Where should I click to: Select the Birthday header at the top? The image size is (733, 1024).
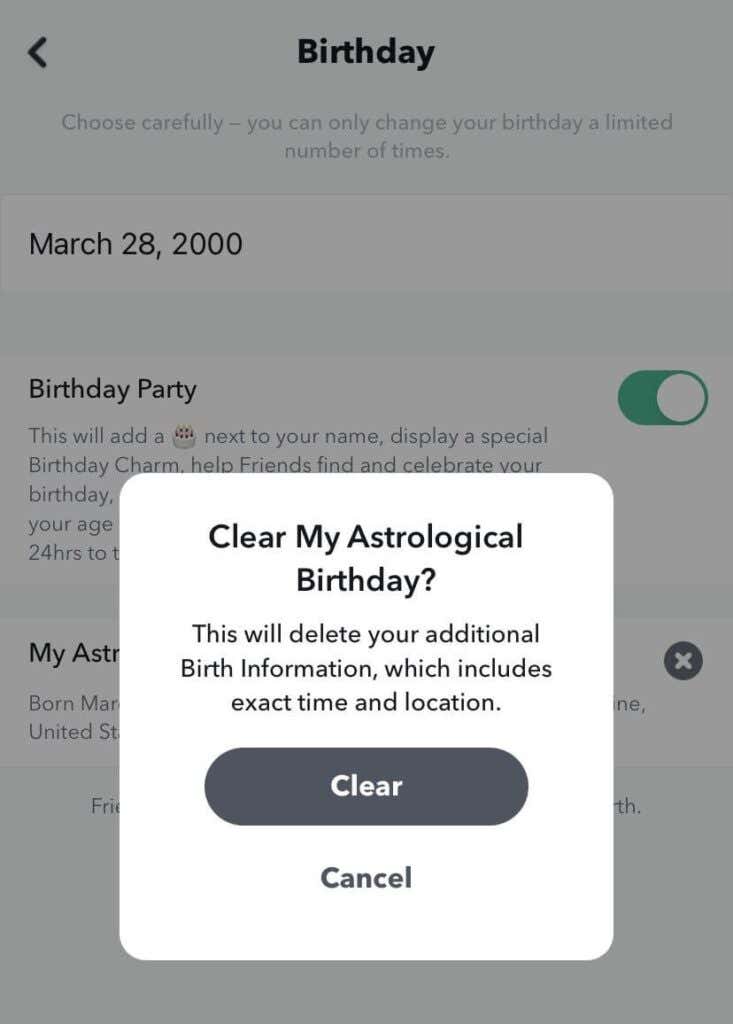coord(366,51)
